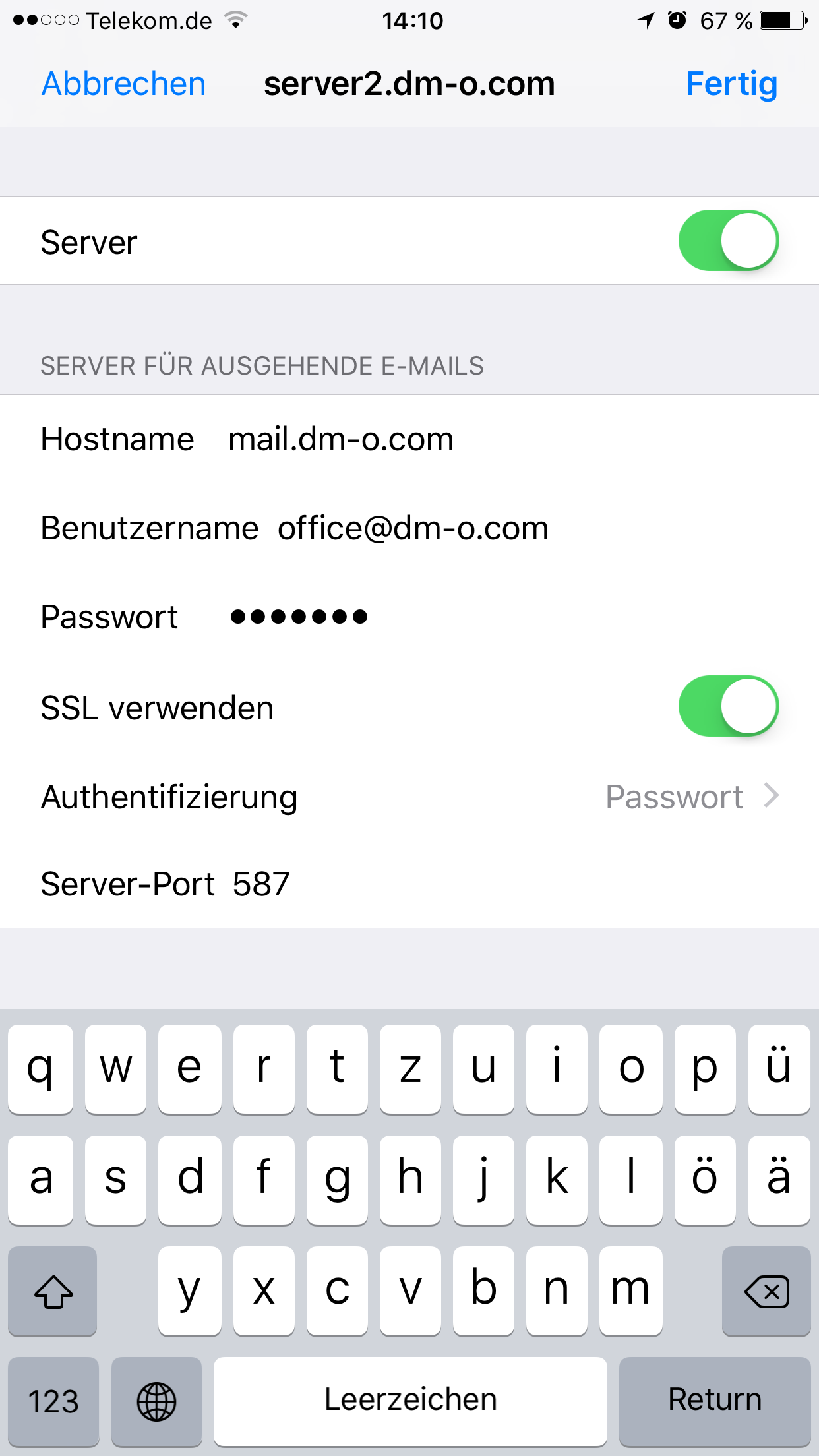Tap the globe key to change keyboard language
This screenshot has height=1456, width=819.
pos(156,1401)
